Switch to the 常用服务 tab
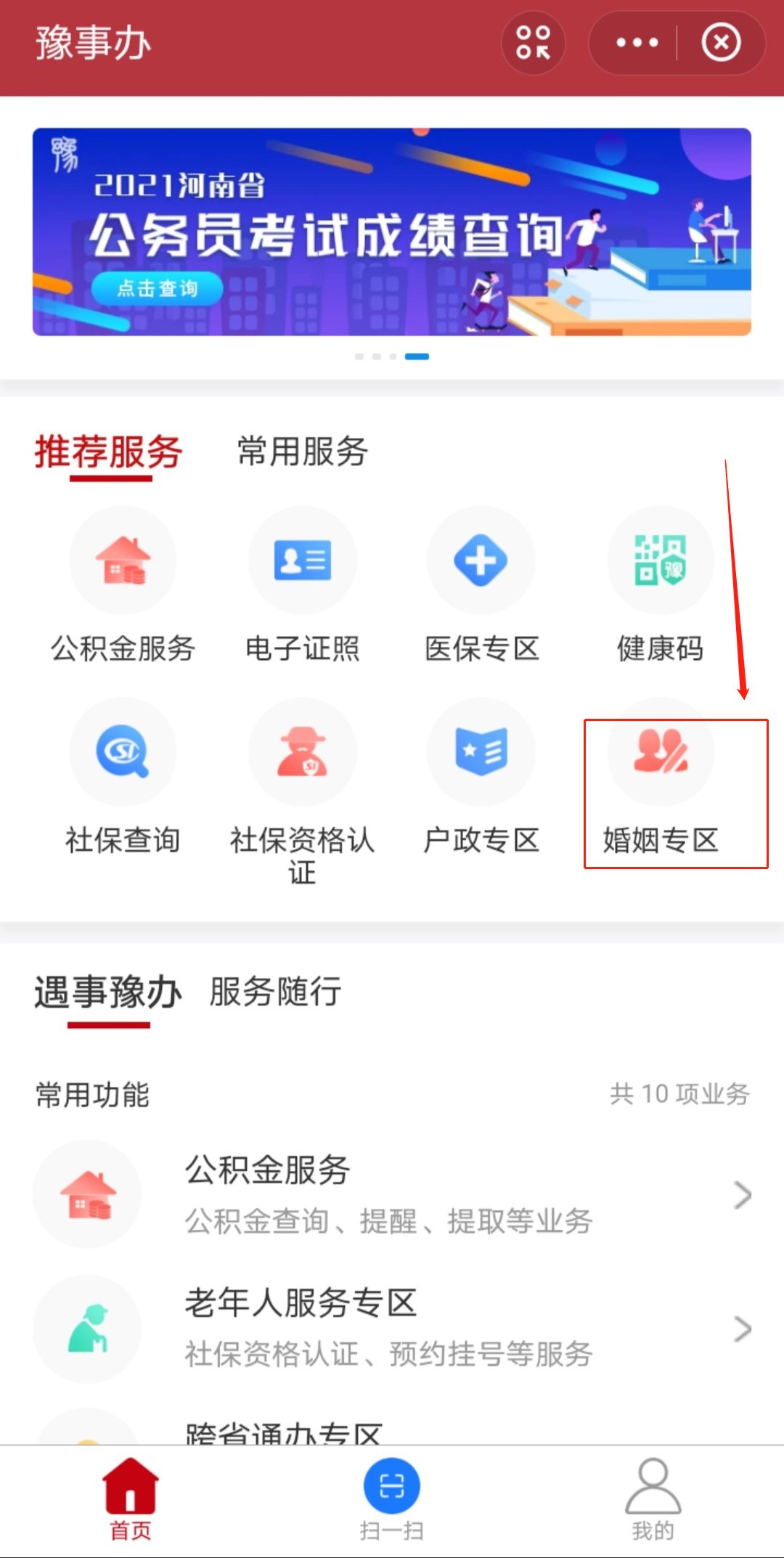The height and width of the screenshot is (1558, 784). (302, 452)
